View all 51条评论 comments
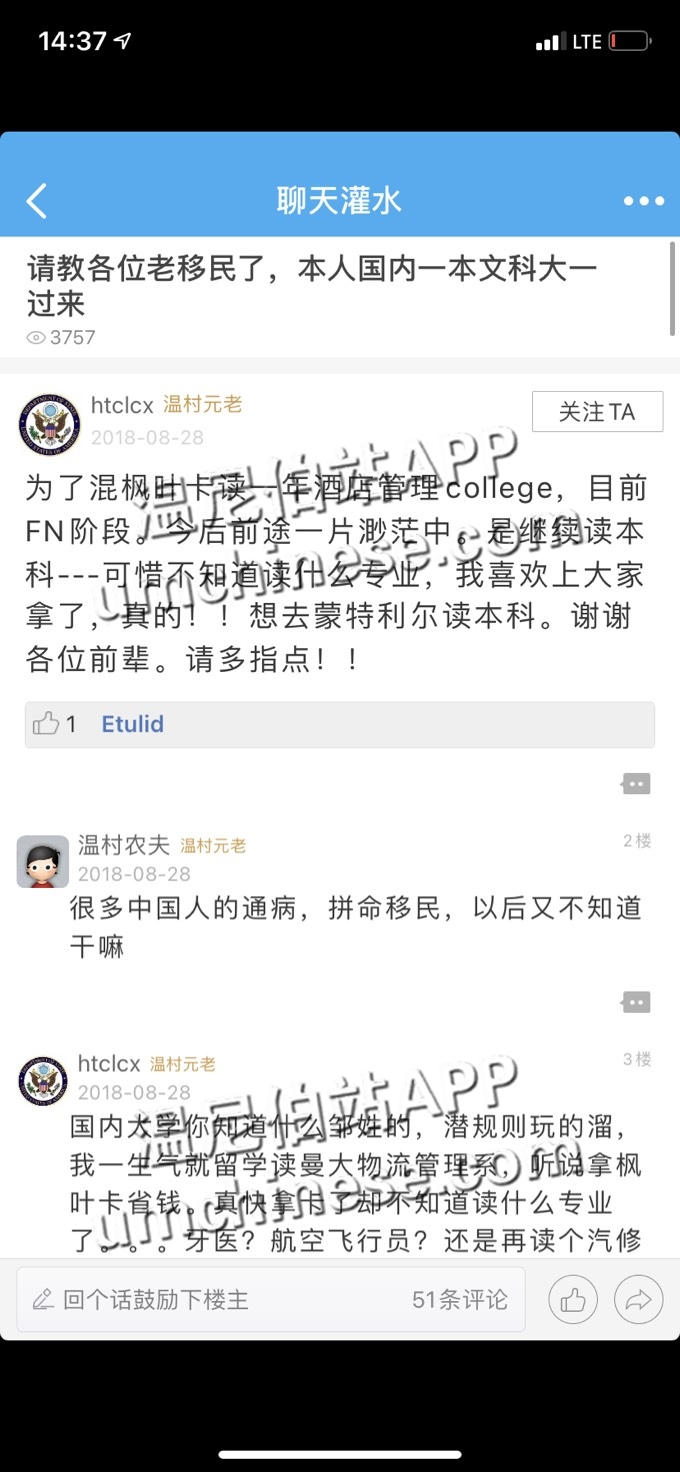The width and height of the screenshot is (680, 1472). point(460,1299)
